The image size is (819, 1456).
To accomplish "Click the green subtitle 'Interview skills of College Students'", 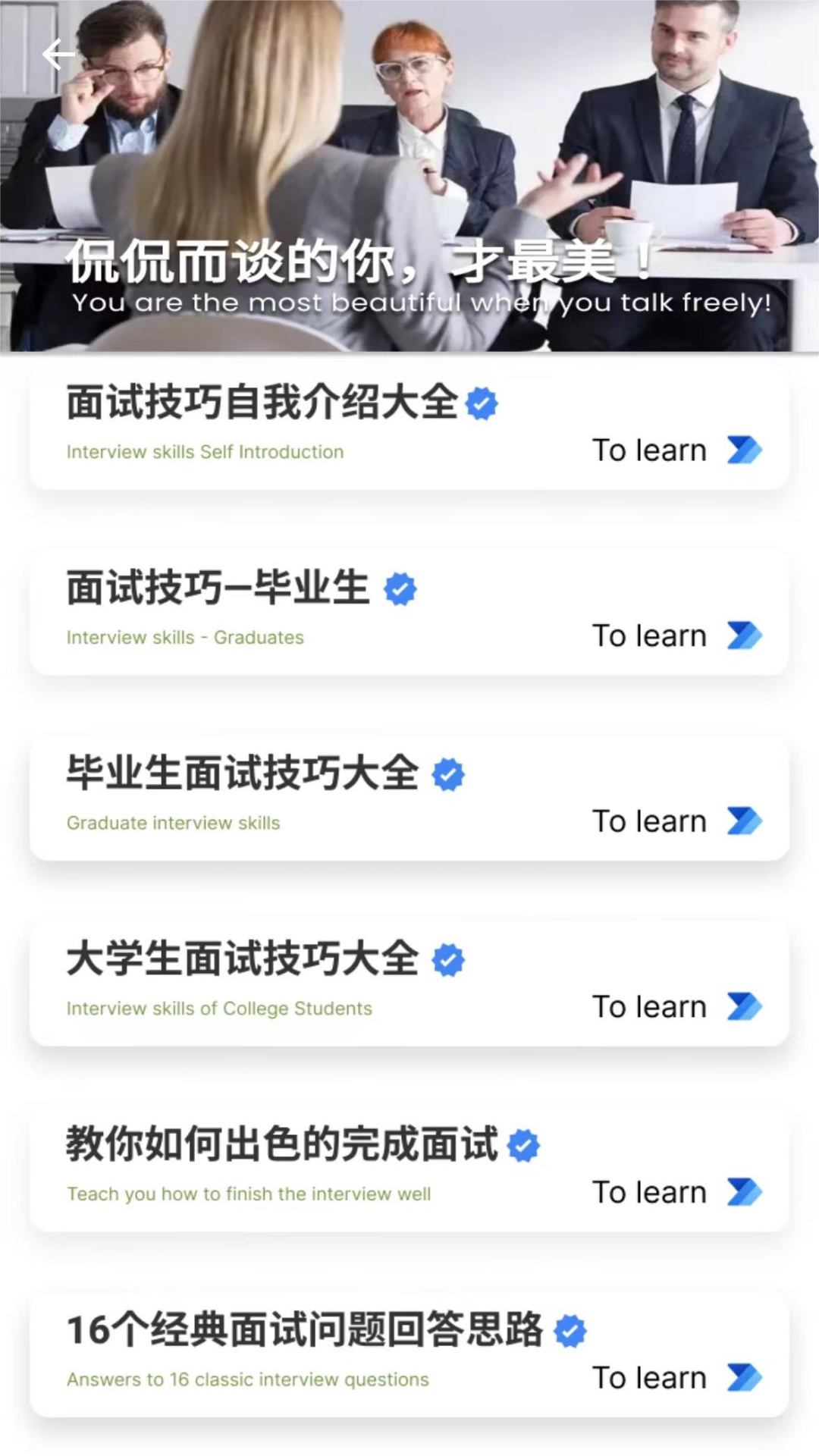I will click(x=218, y=1009).
